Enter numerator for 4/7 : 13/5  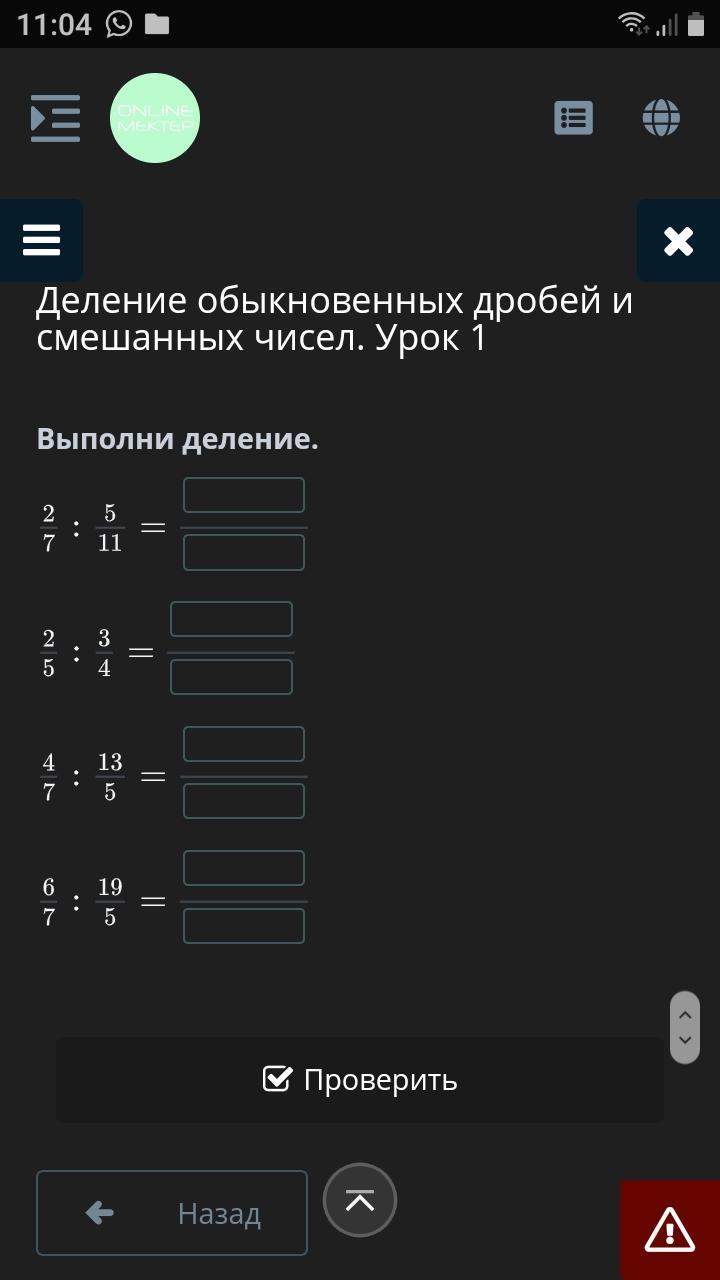[244, 744]
